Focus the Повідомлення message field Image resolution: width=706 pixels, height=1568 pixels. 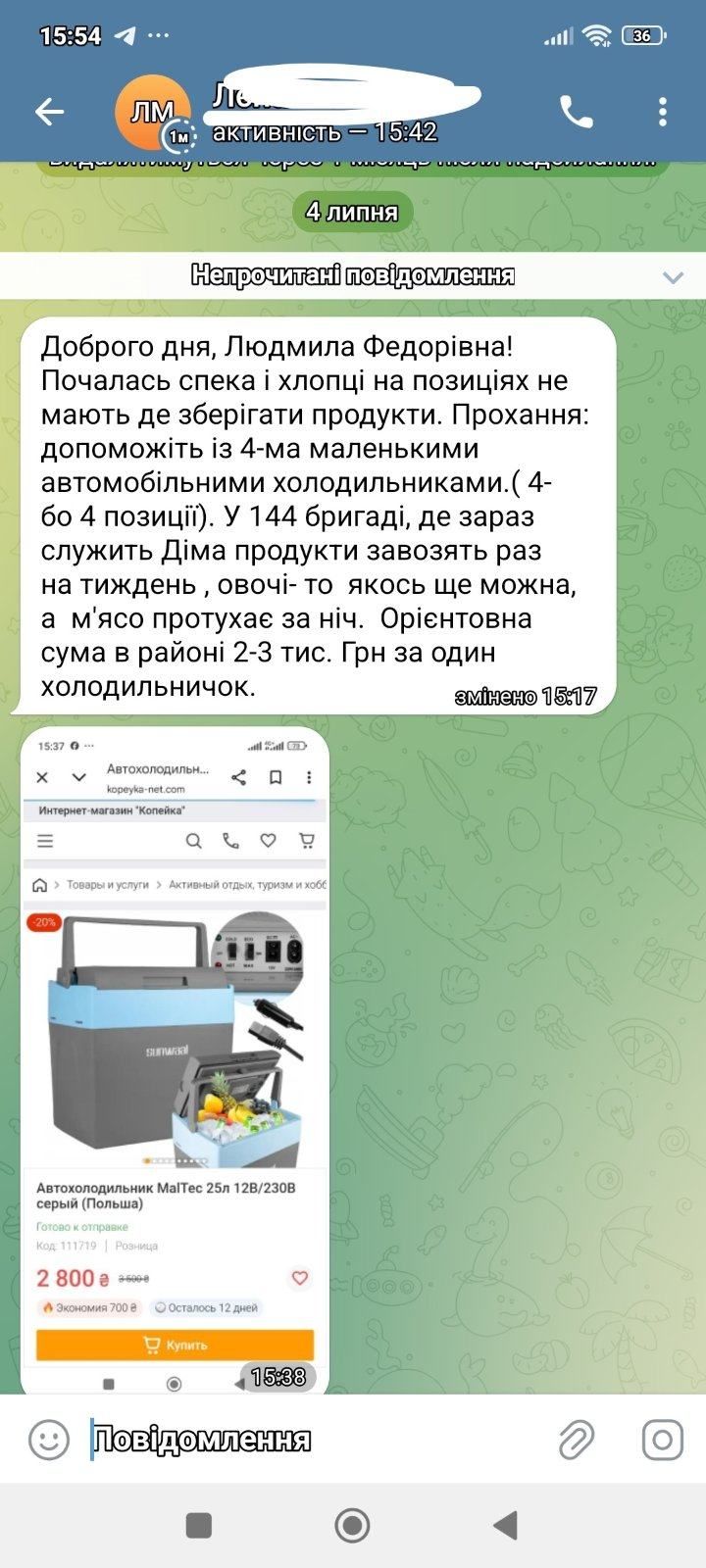314,1440
